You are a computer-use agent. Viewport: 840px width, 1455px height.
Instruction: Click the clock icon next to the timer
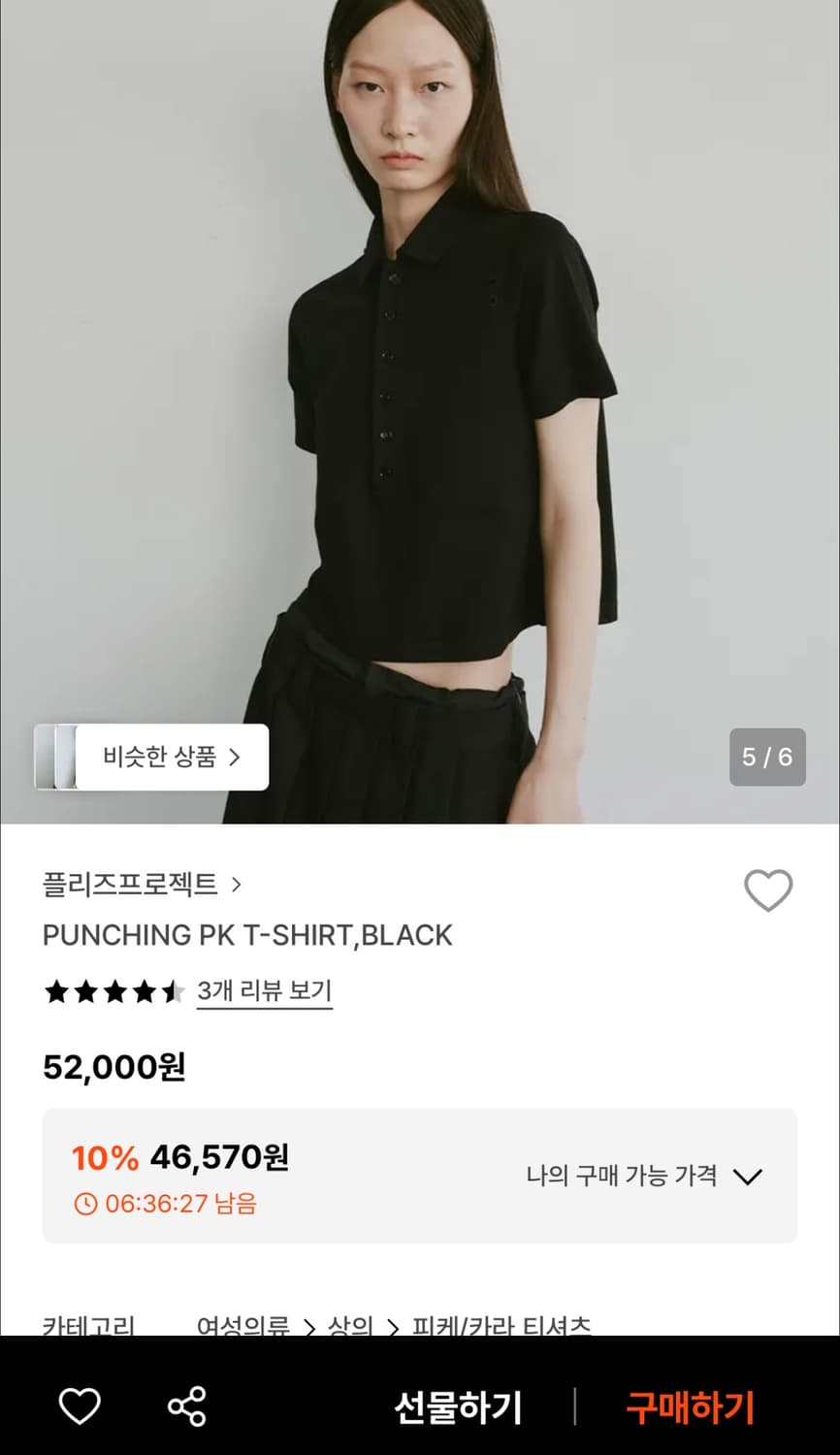87,1204
